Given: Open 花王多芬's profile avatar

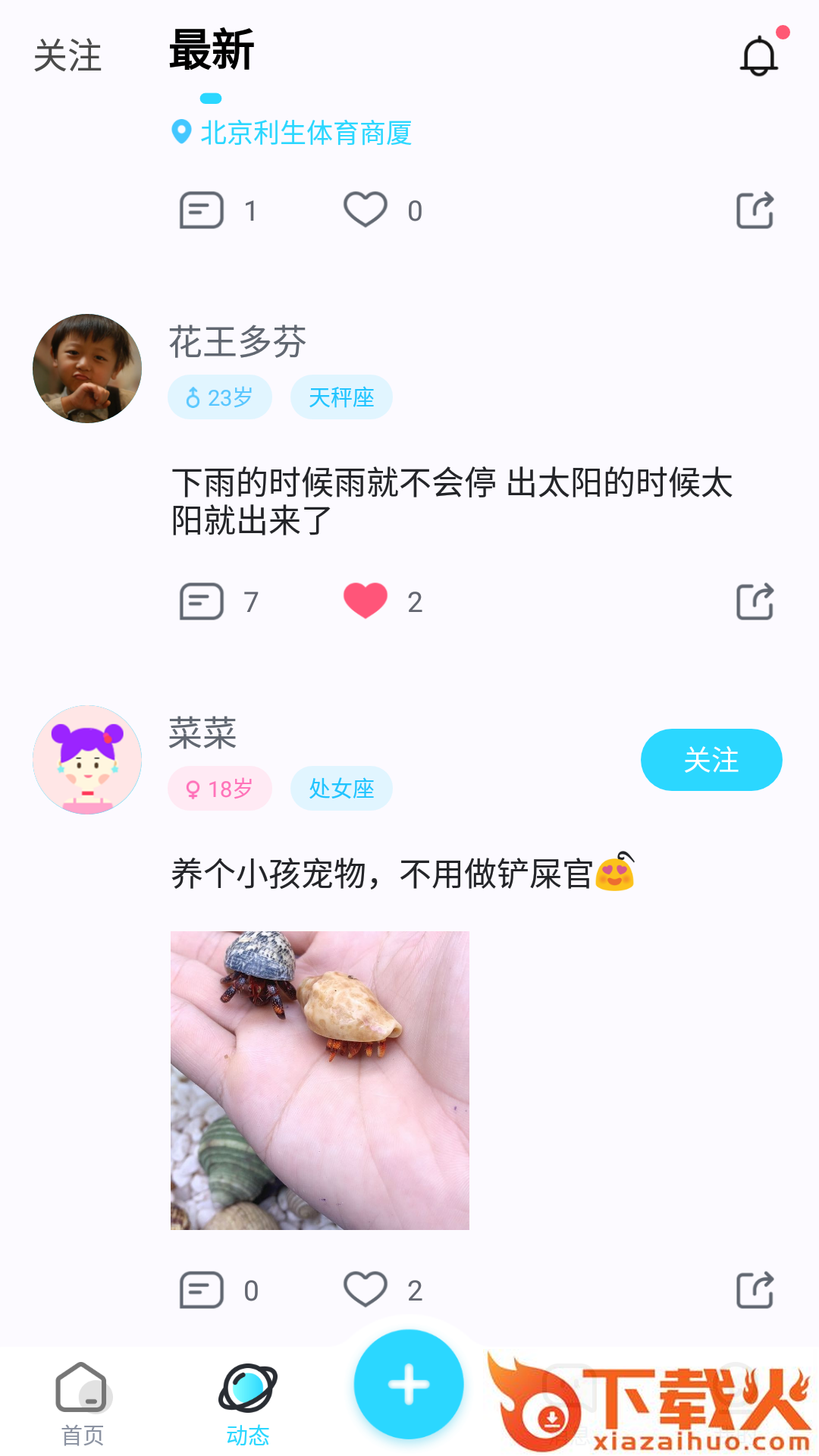Looking at the screenshot, I should [87, 369].
